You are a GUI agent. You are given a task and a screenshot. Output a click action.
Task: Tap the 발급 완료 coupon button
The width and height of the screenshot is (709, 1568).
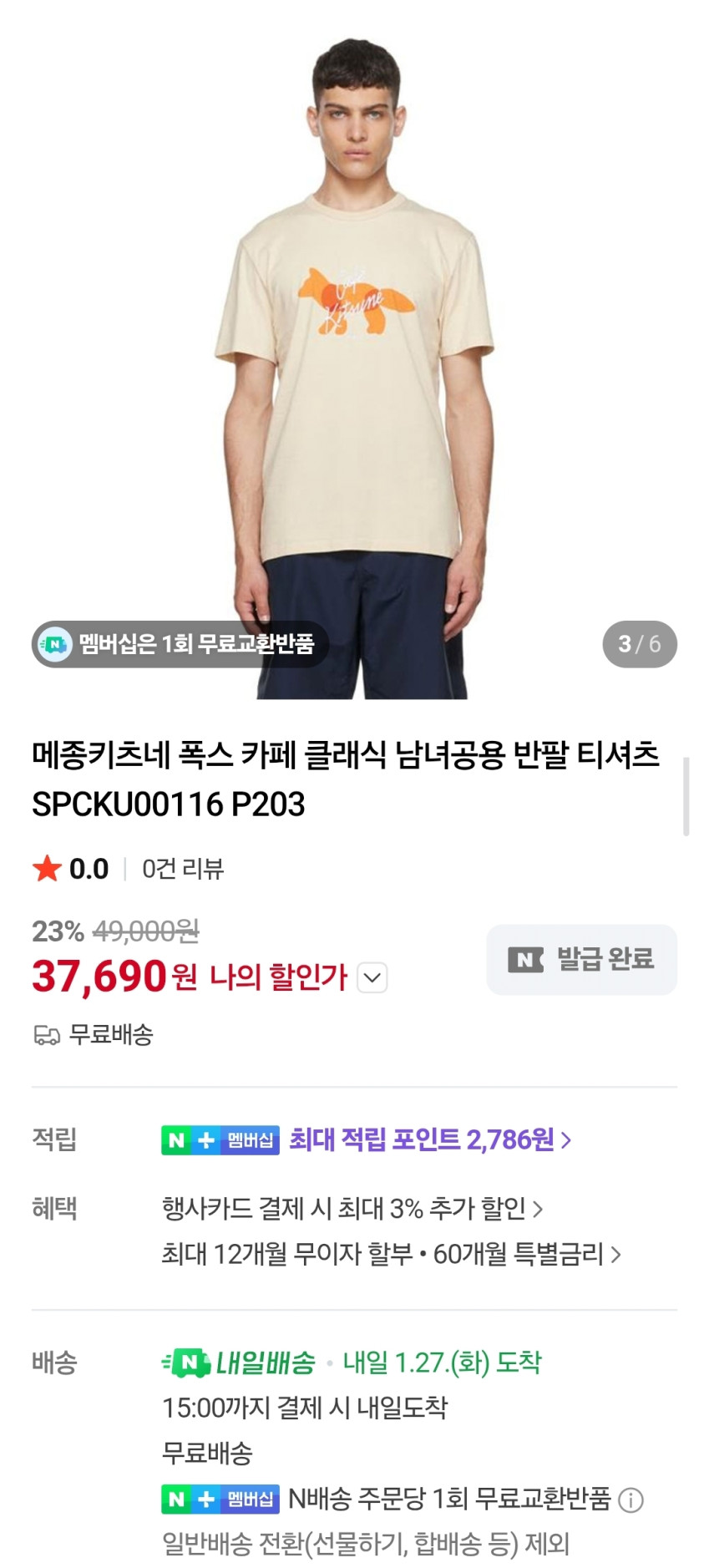point(581,959)
